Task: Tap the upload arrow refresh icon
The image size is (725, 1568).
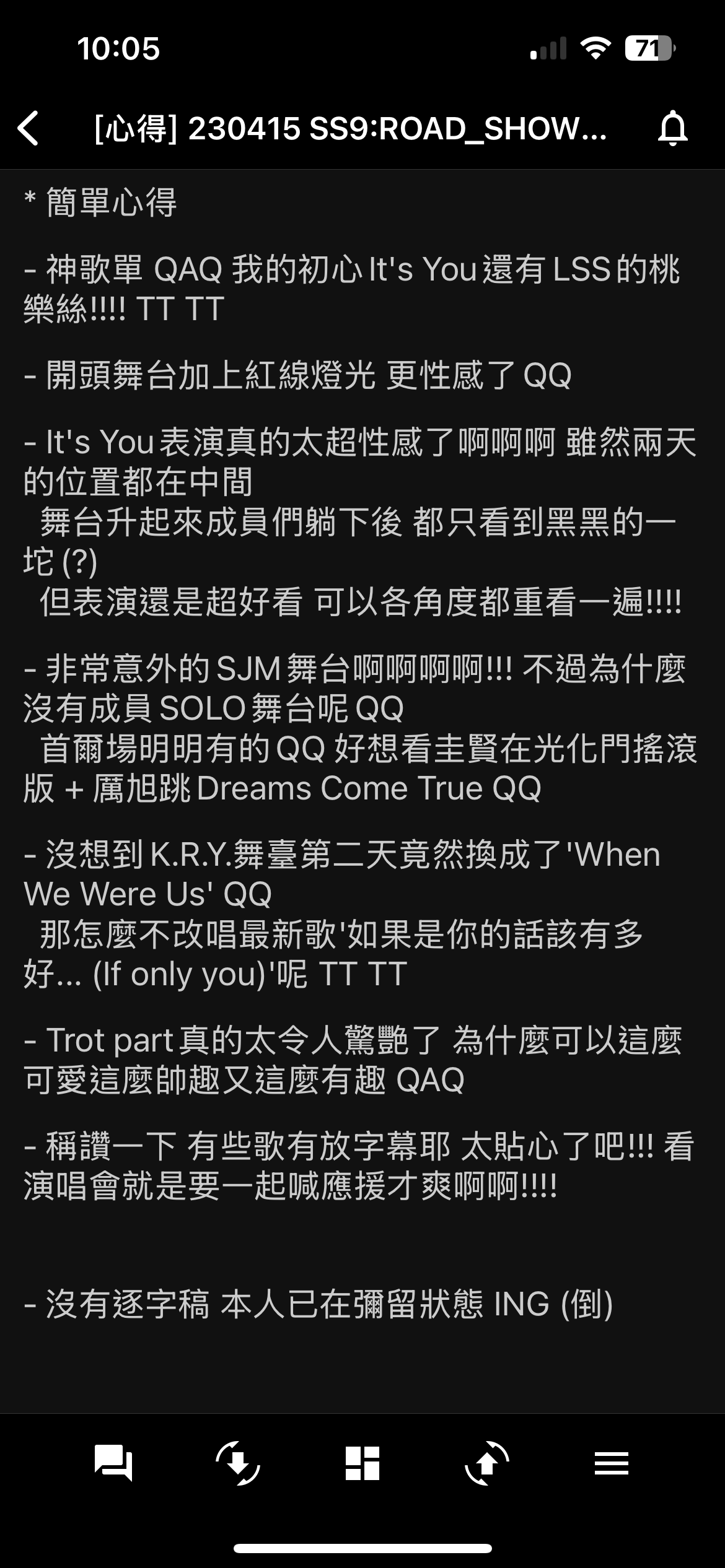Action: (487, 1463)
